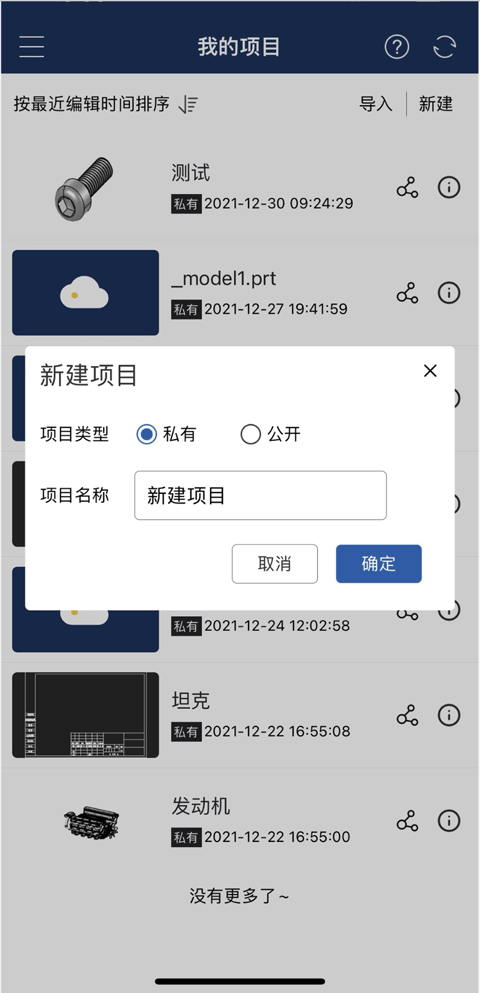The height and width of the screenshot is (993, 480).
Task: Tap 新建 in the top bar
Action: 436,104
